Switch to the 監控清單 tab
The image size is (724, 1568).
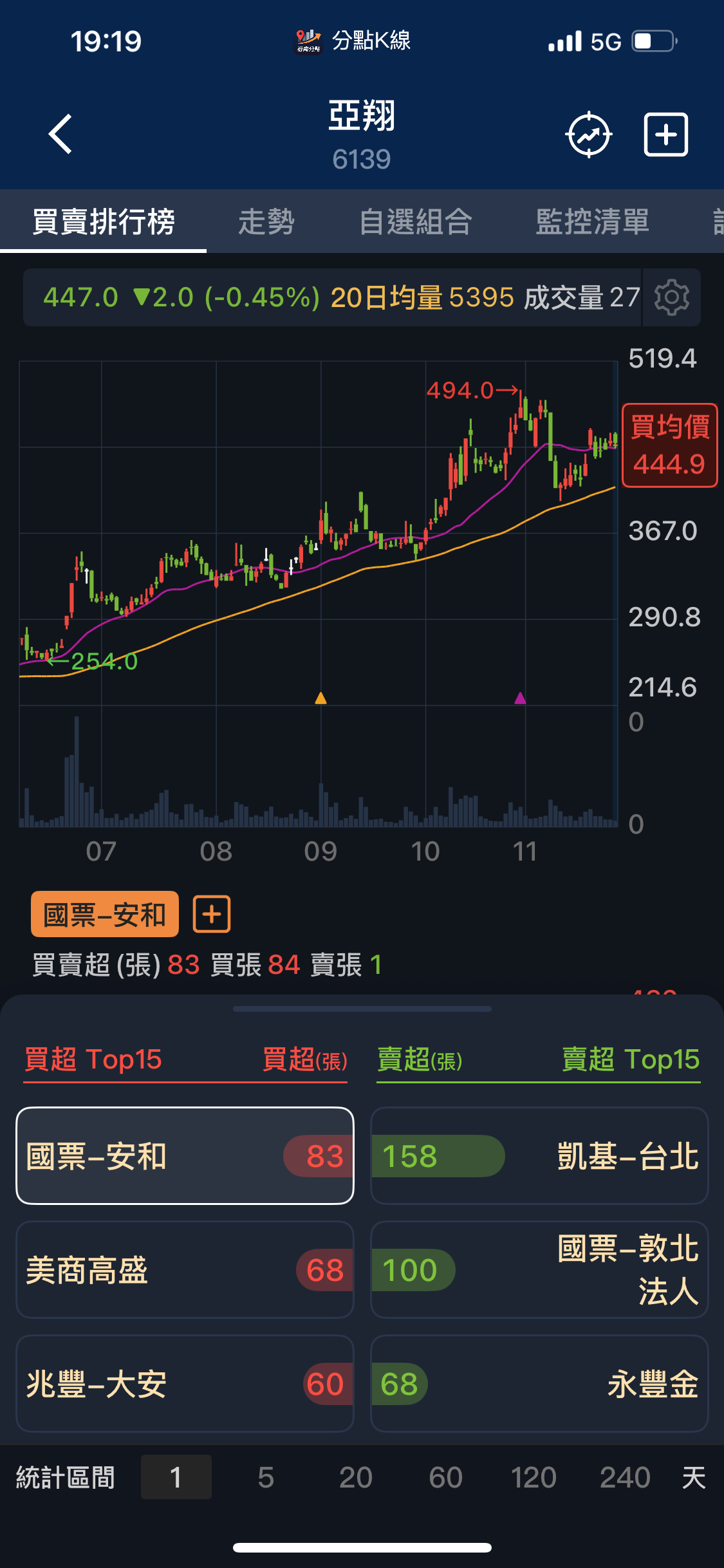point(592,222)
